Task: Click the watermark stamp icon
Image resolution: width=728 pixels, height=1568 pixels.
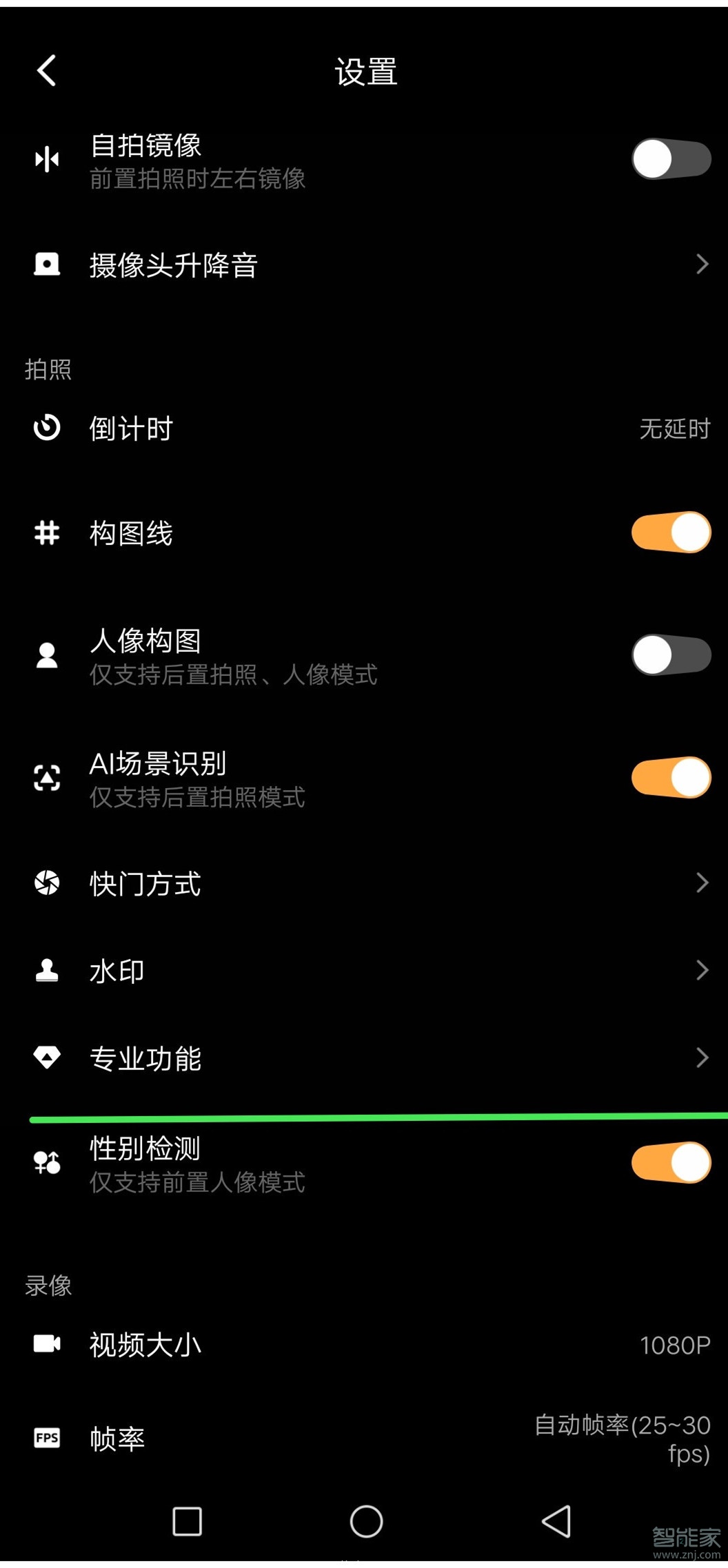Action: coord(46,970)
